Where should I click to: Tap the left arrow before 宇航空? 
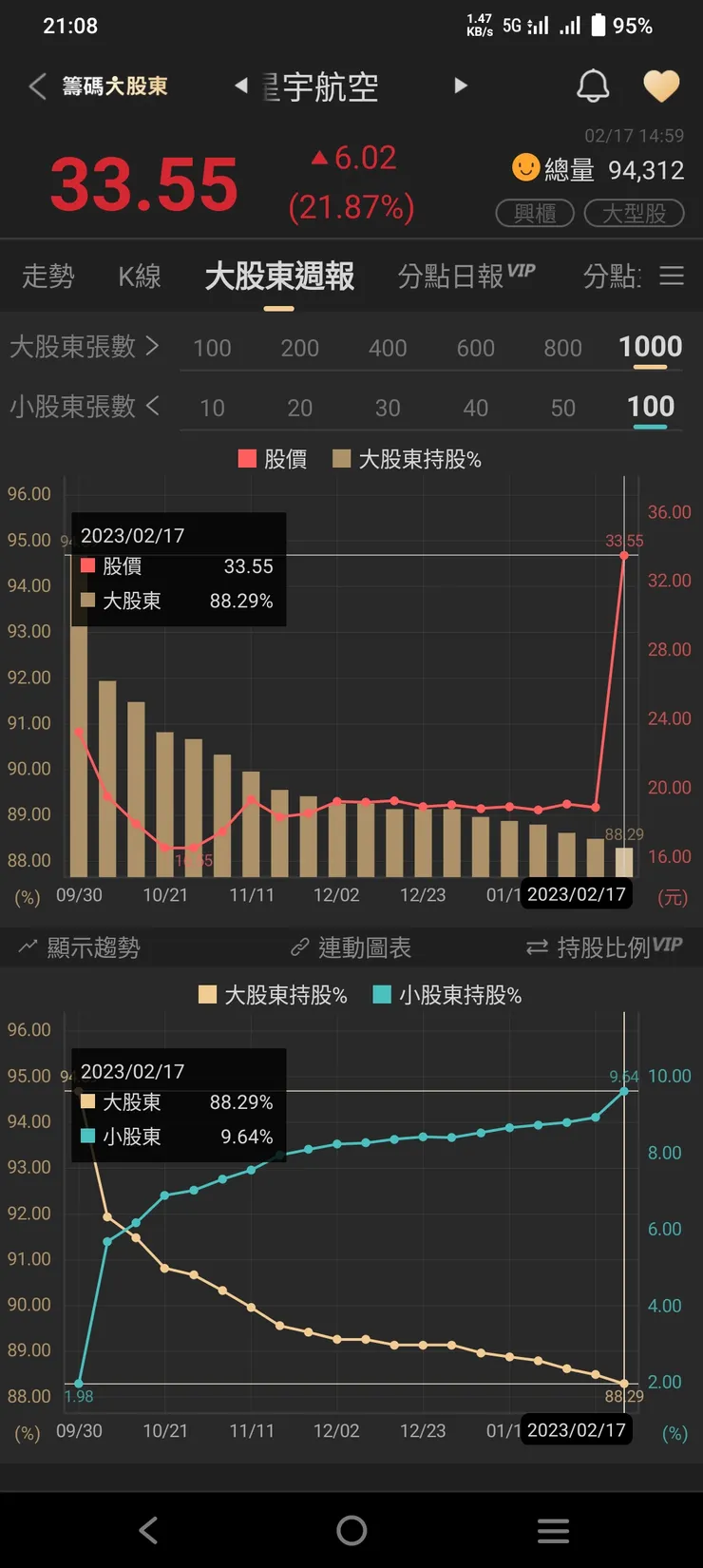(x=241, y=86)
